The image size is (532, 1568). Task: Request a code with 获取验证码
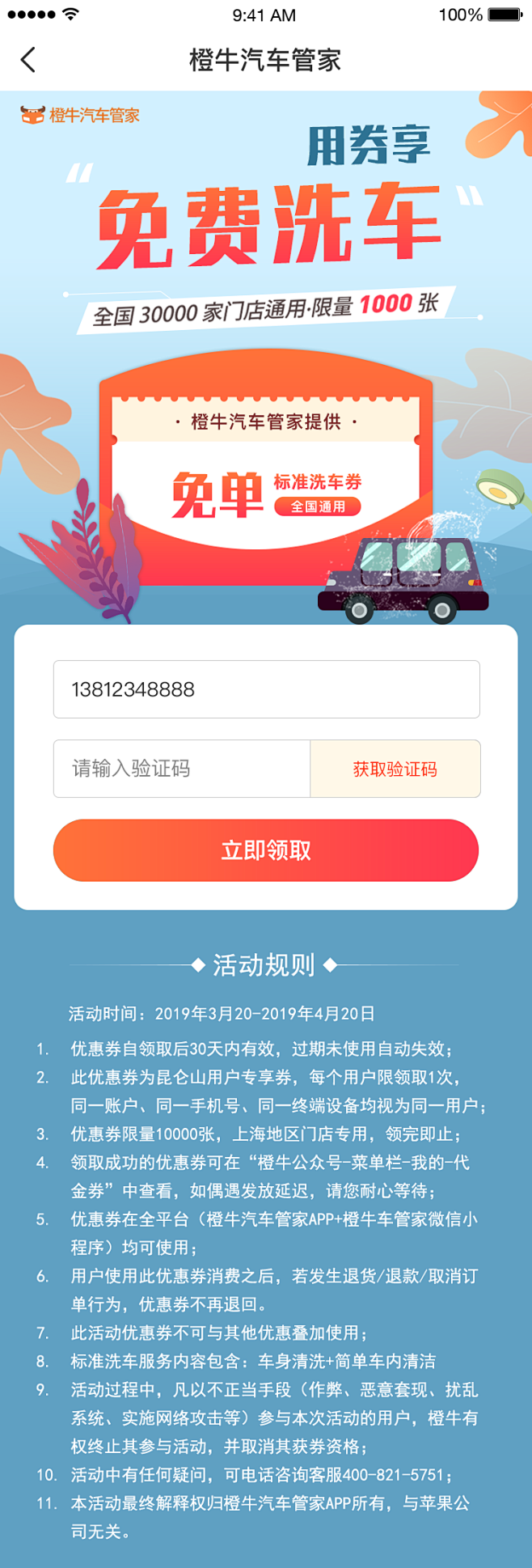395,769
